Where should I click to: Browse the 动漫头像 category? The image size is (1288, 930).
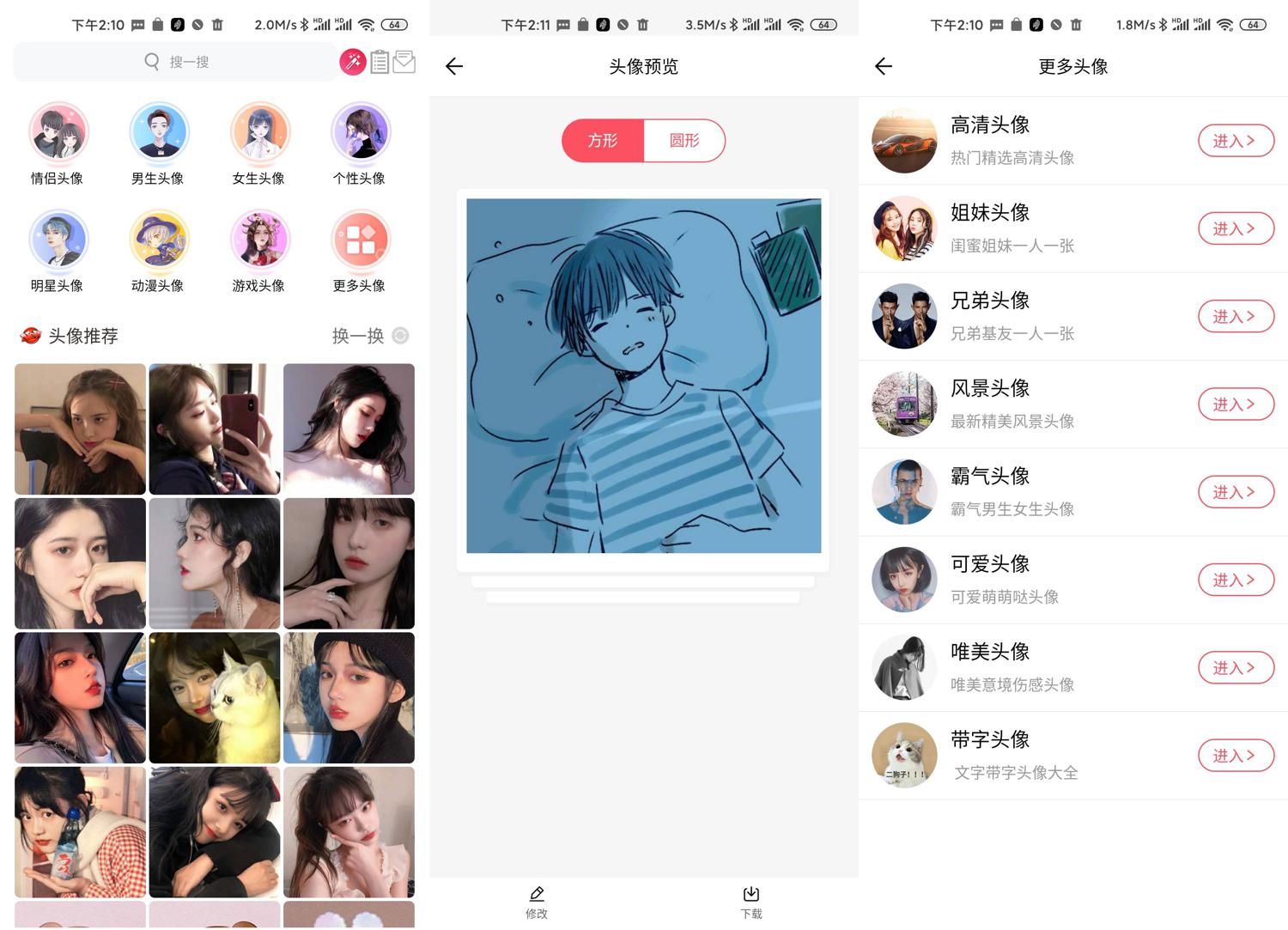(158, 251)
